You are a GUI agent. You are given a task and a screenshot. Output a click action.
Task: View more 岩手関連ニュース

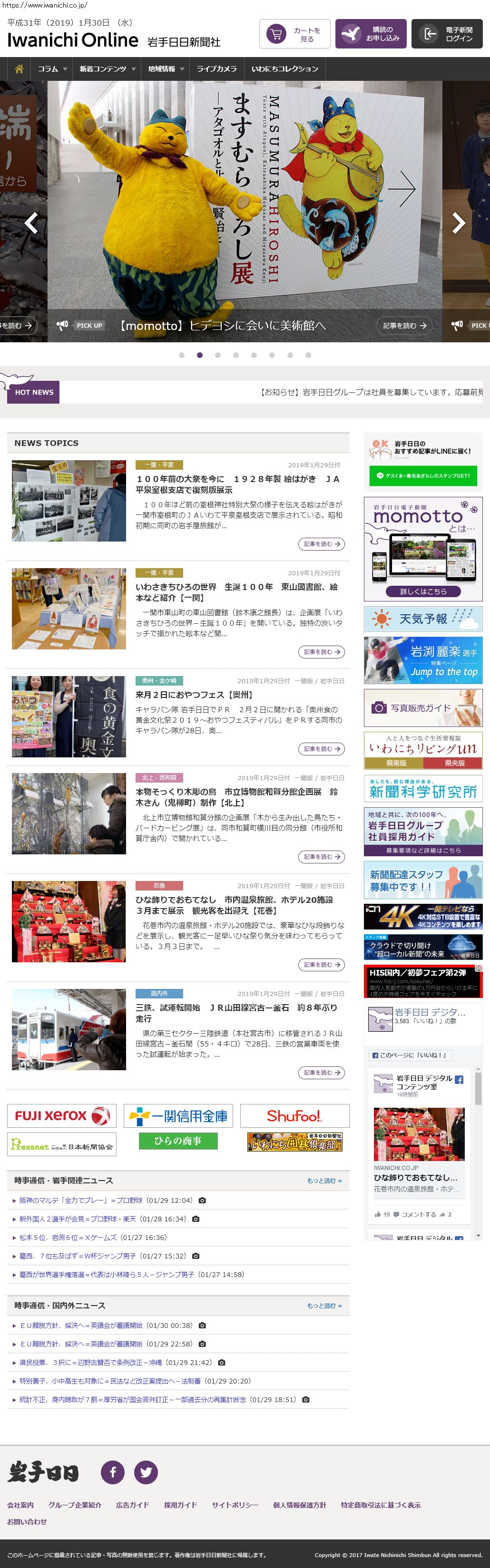click(324, 1180)
